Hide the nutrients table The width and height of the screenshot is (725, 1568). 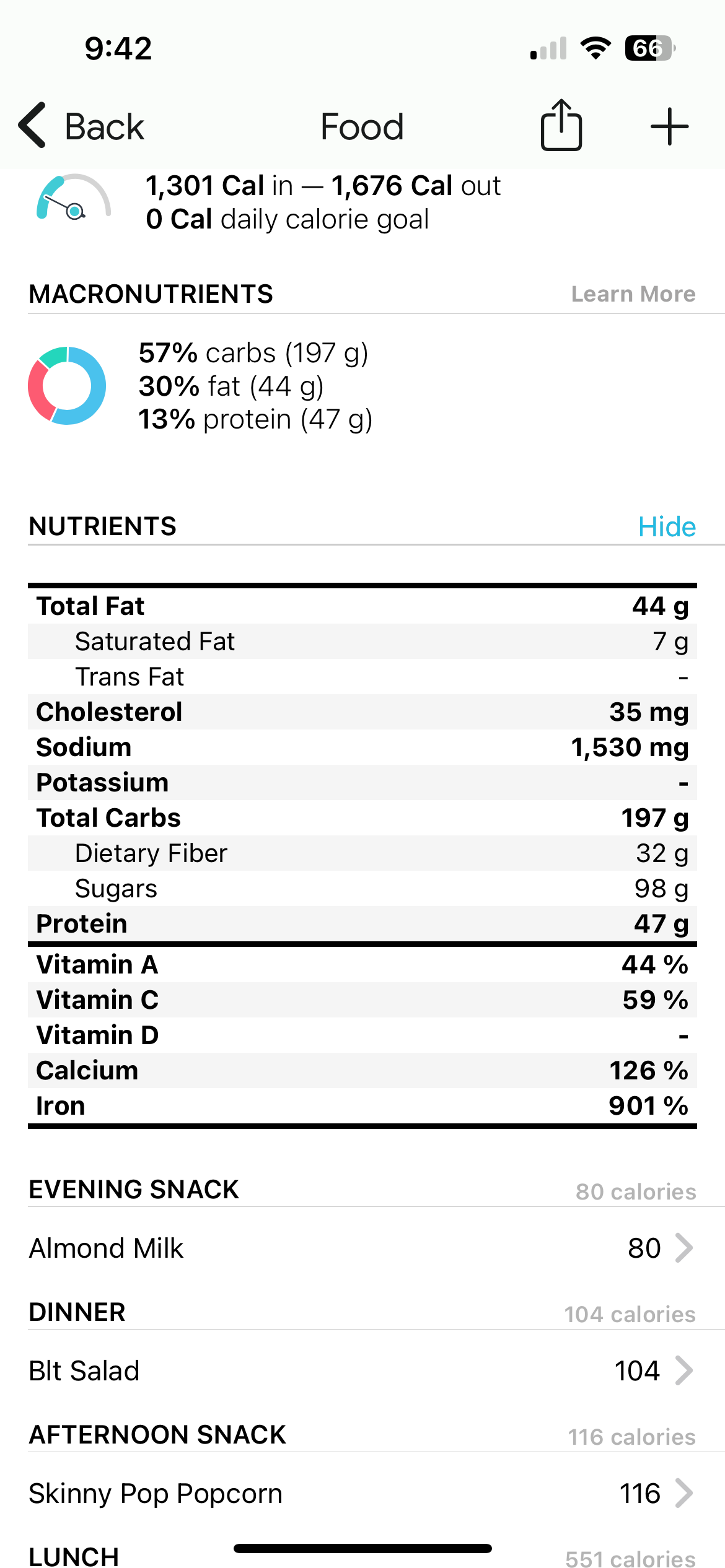click(667, 527)
